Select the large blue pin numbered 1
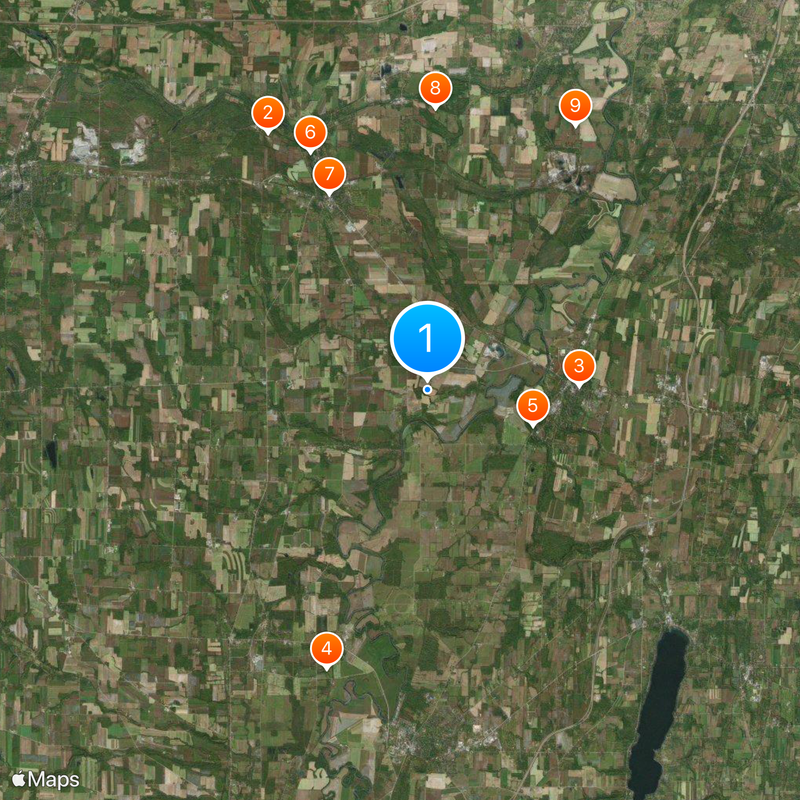This screenshot has height=800, width=800. 427,338
